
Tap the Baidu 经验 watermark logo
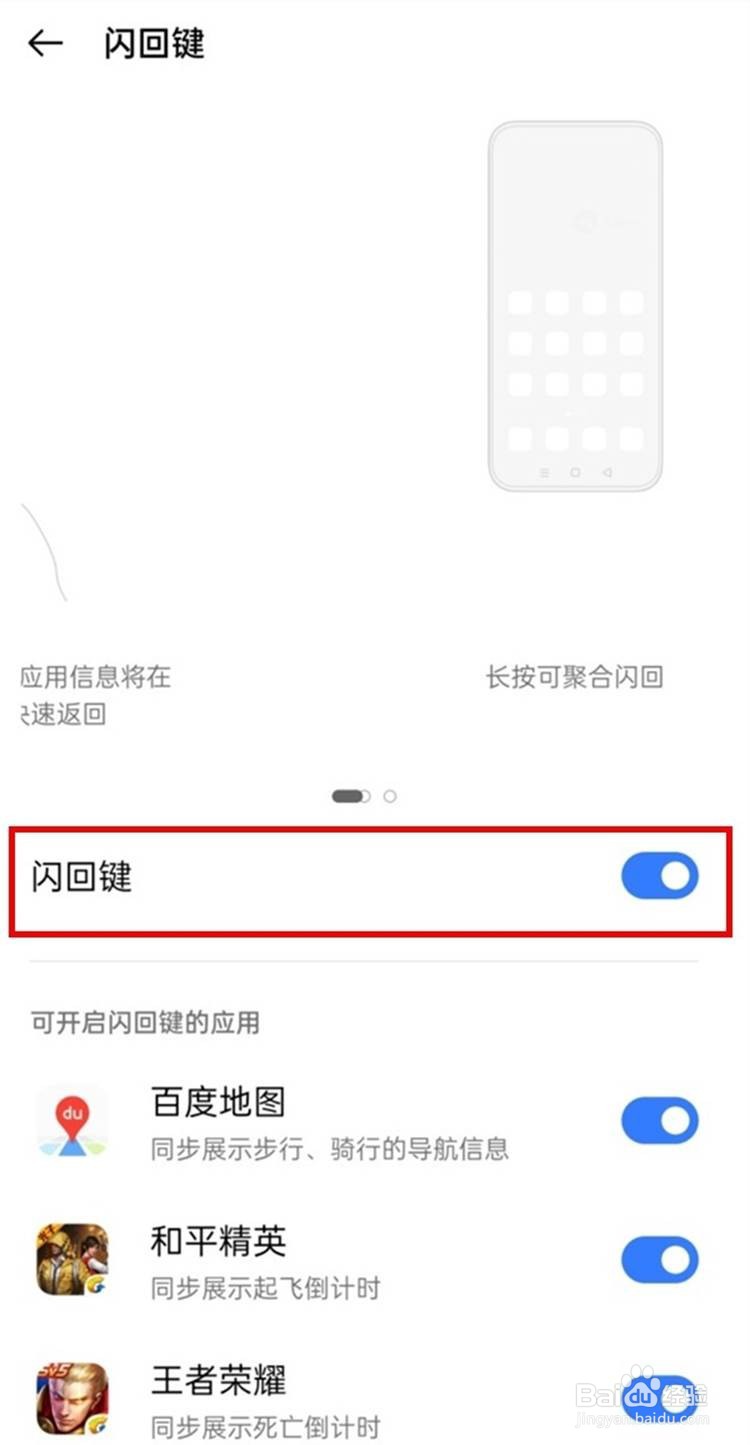click(640, 1392)
